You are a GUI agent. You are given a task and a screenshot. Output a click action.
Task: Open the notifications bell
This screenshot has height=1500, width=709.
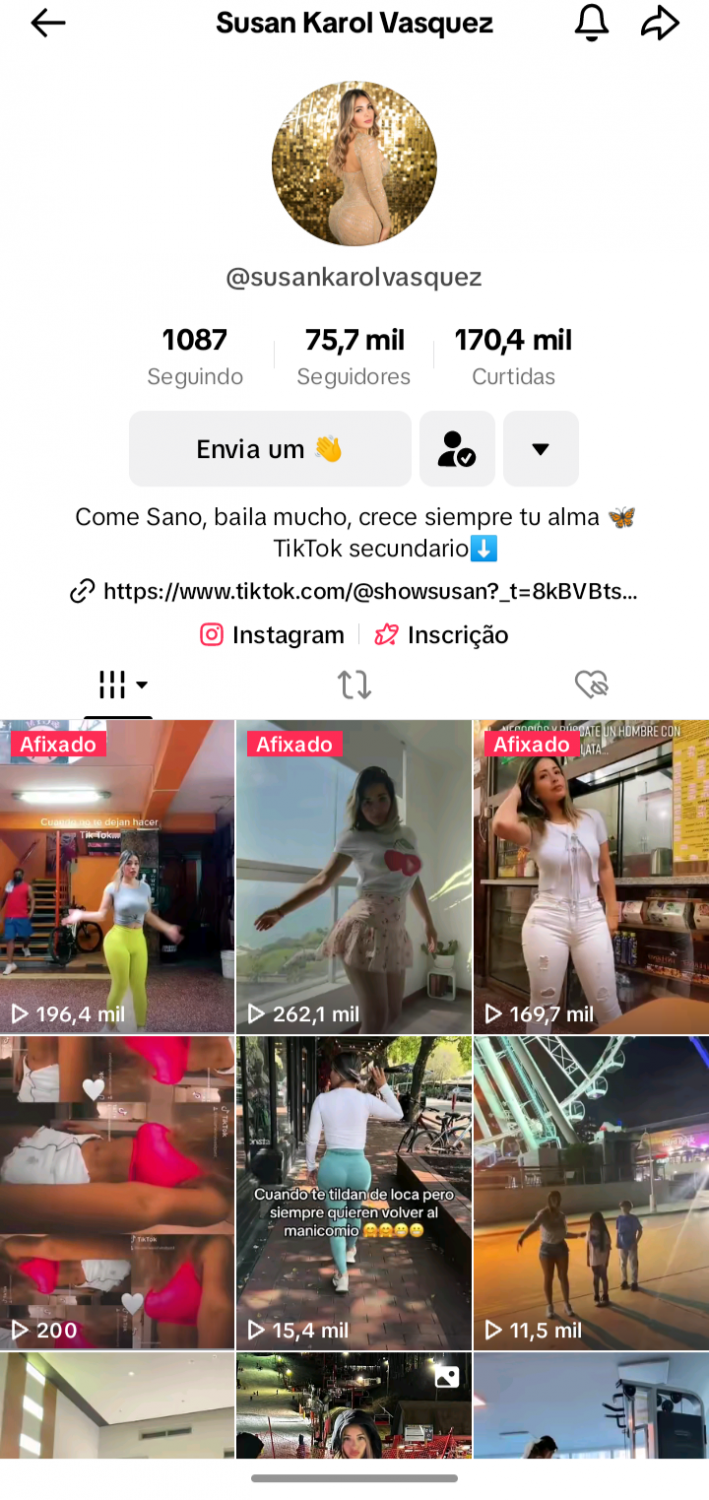(591, 23)
